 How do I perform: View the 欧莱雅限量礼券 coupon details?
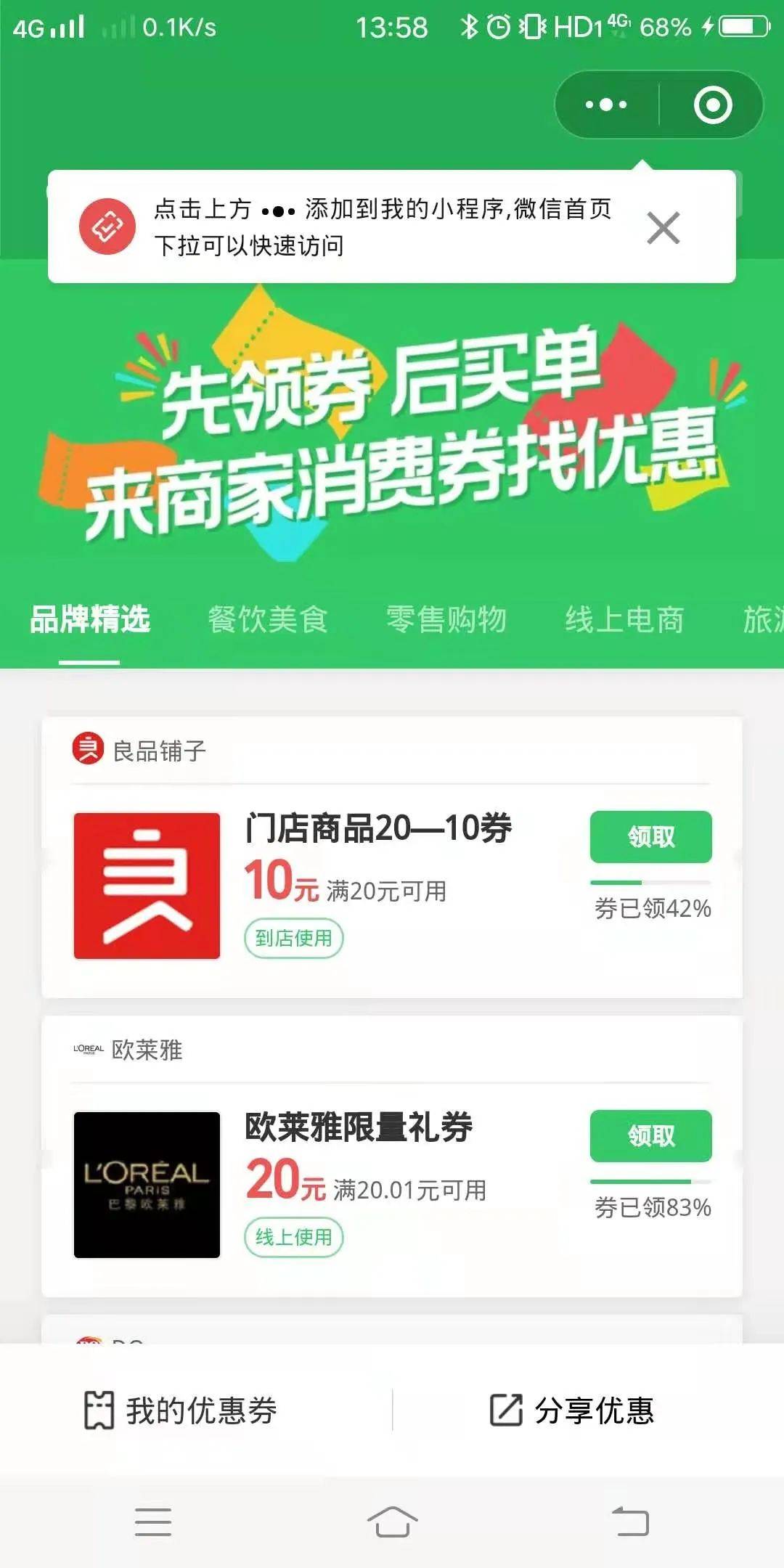(x=359, y=1127)
